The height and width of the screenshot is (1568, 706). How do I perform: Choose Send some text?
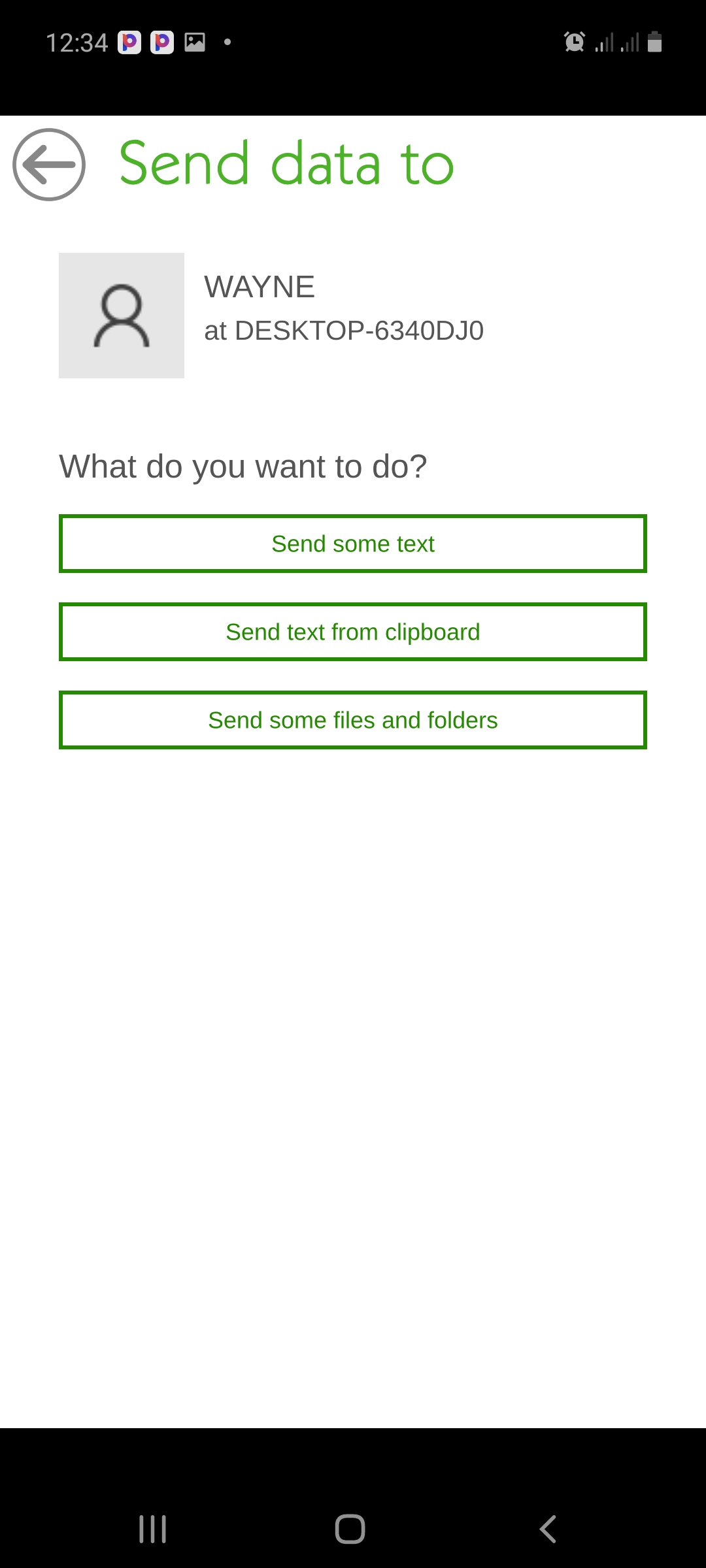tap(353, 544)
